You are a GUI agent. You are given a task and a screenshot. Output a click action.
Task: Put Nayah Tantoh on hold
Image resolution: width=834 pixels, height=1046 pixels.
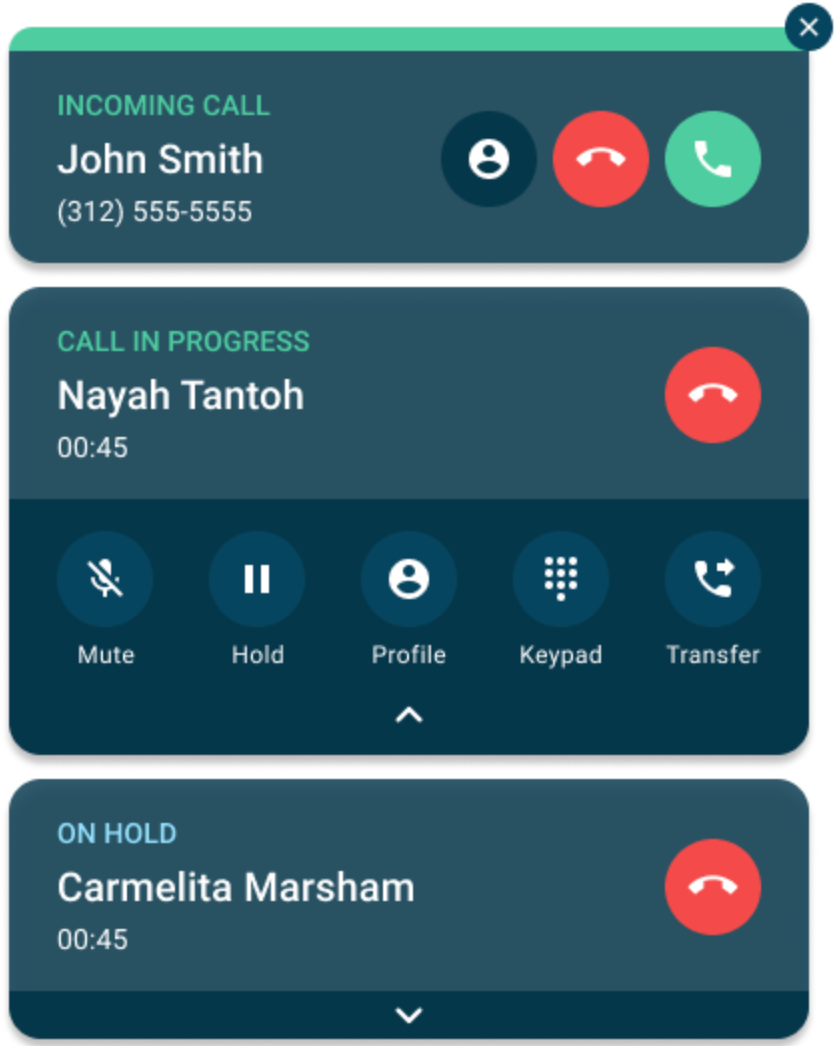257,579
